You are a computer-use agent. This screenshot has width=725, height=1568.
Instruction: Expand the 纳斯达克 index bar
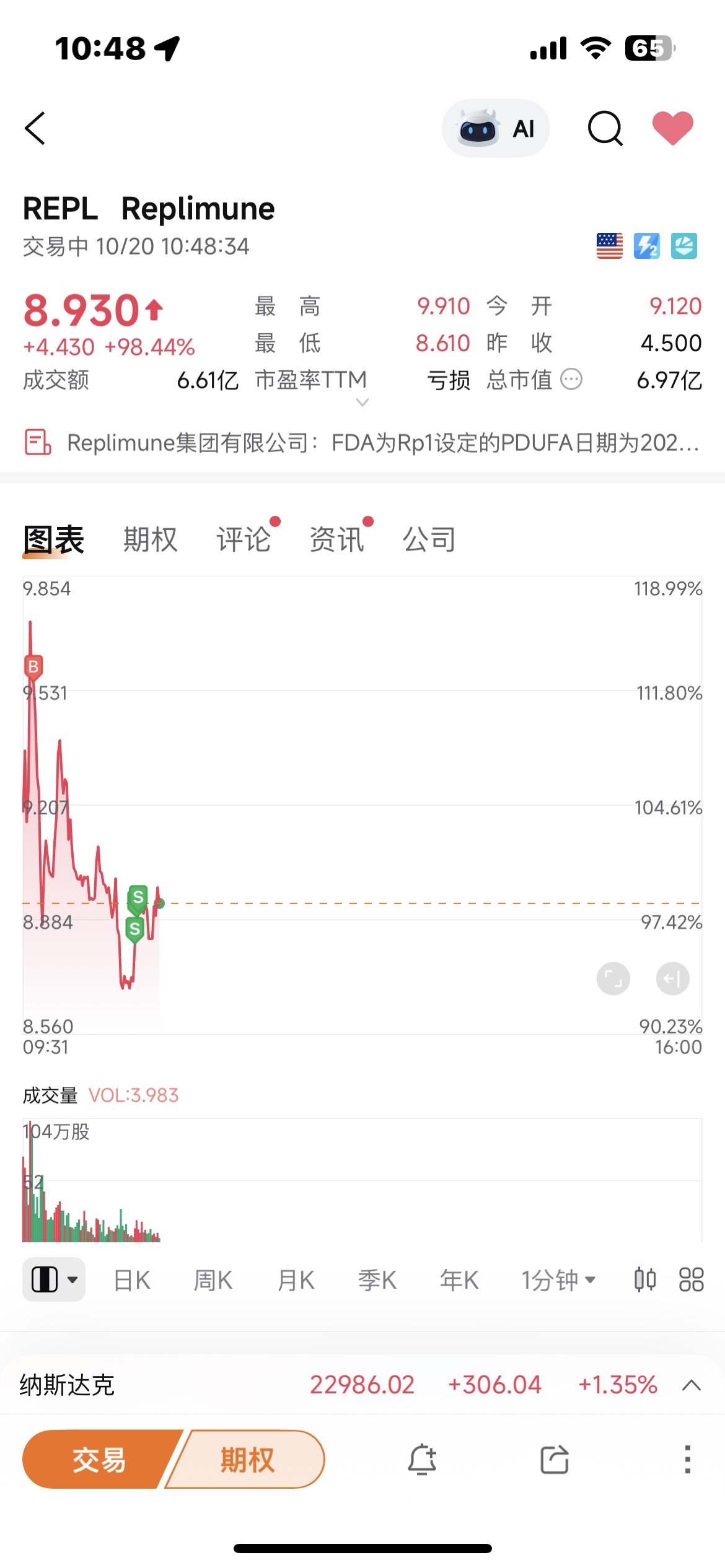click(692, 1385)
